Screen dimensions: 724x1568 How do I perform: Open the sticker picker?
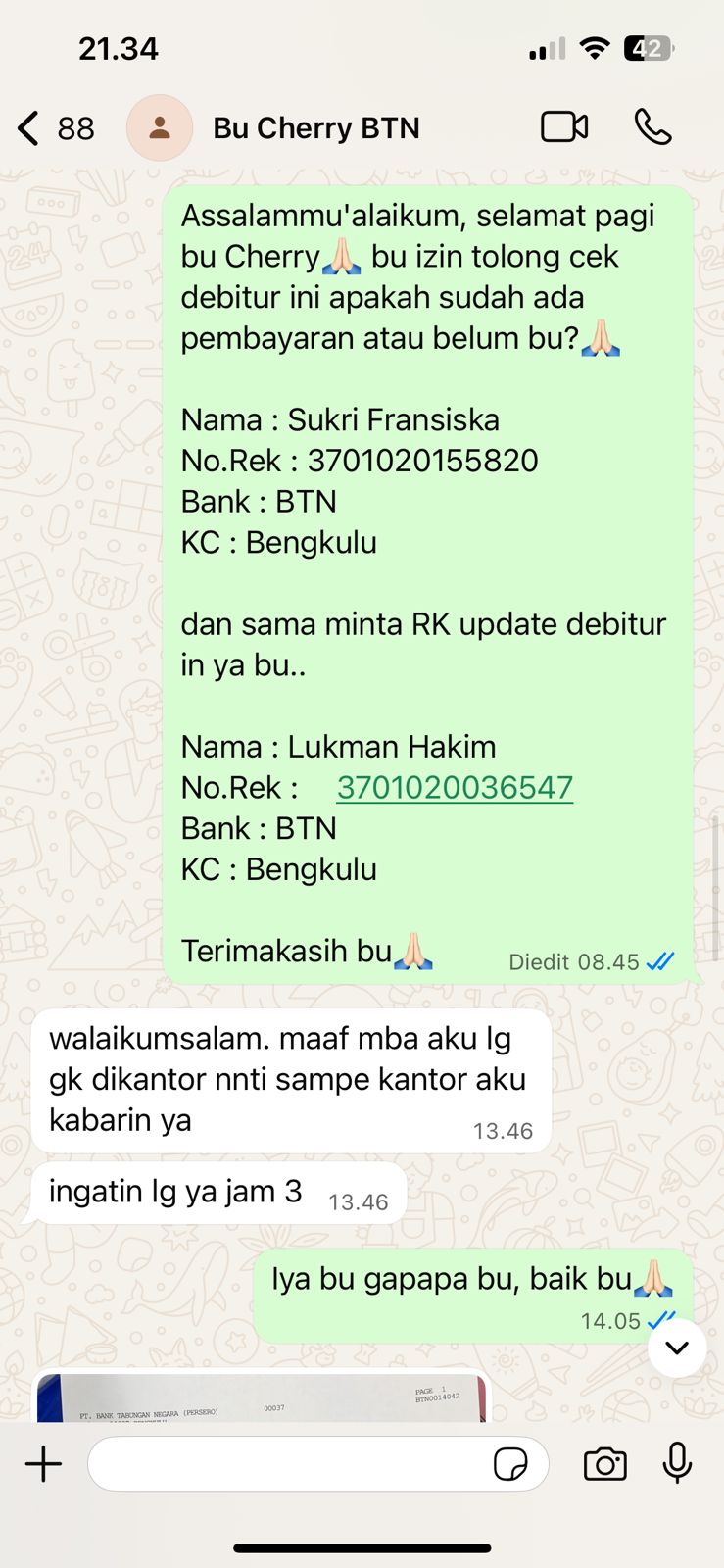[510, 1464]
